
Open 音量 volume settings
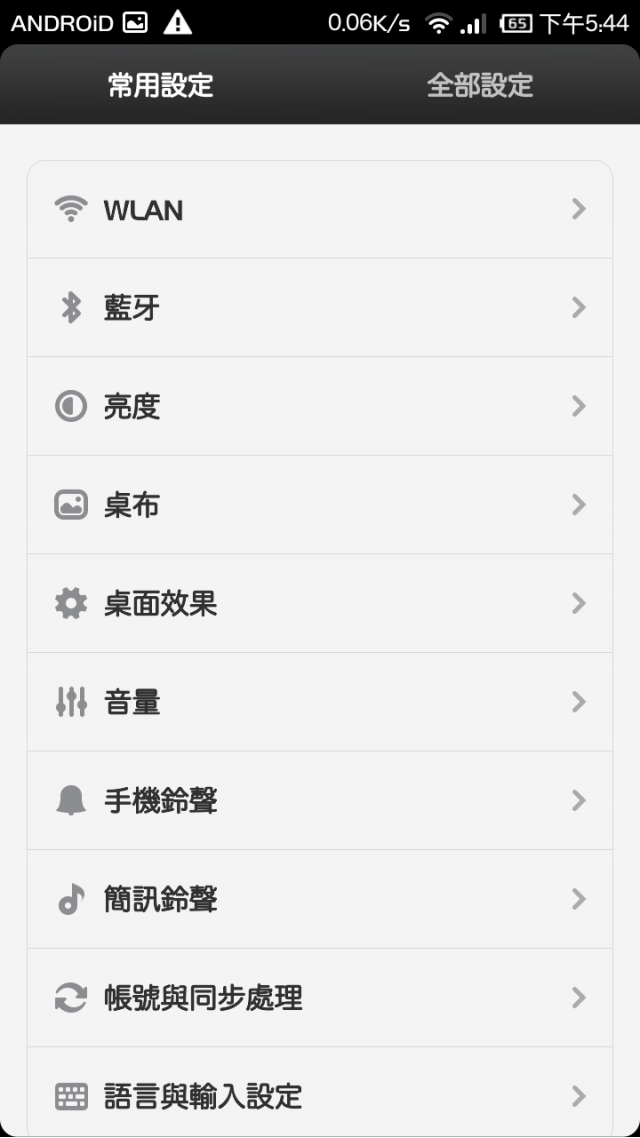(x=320, y=703)
